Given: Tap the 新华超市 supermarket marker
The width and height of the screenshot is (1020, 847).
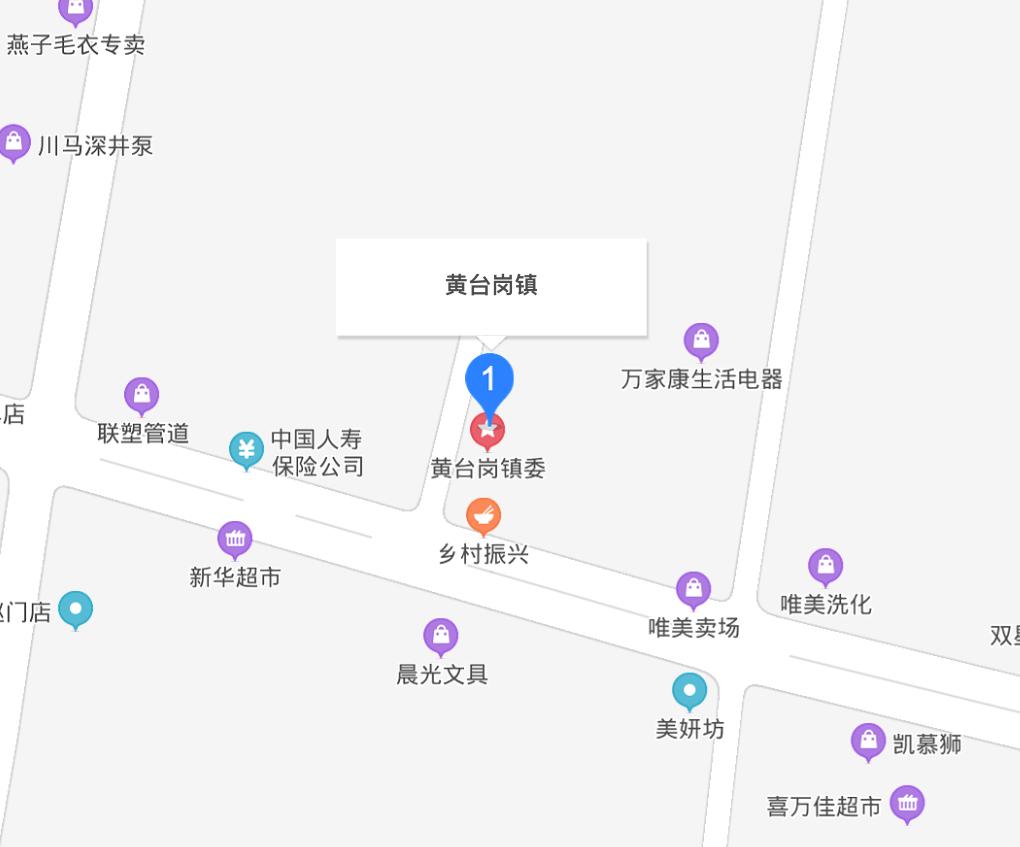Looking at the screenshot, I should (235, 540).
